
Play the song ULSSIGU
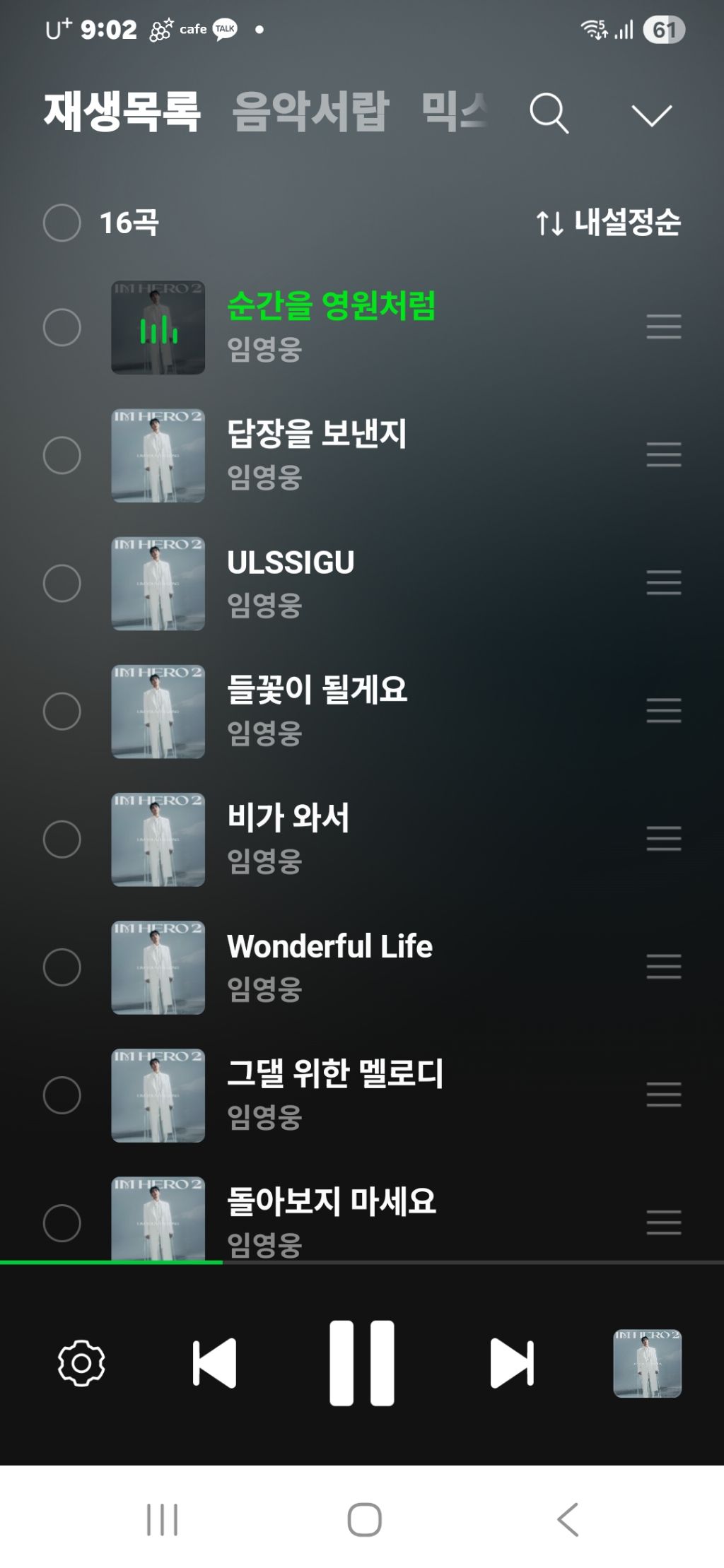291,562
